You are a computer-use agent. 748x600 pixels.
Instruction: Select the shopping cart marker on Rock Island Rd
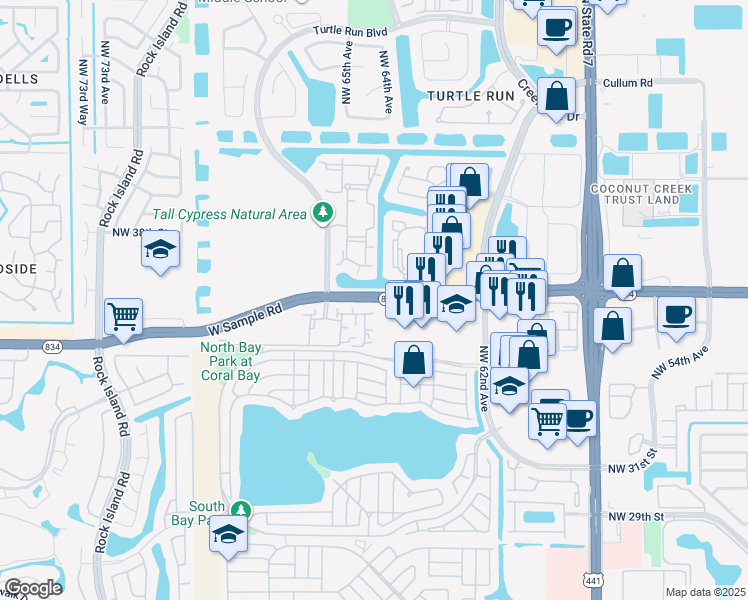point(124,318)
